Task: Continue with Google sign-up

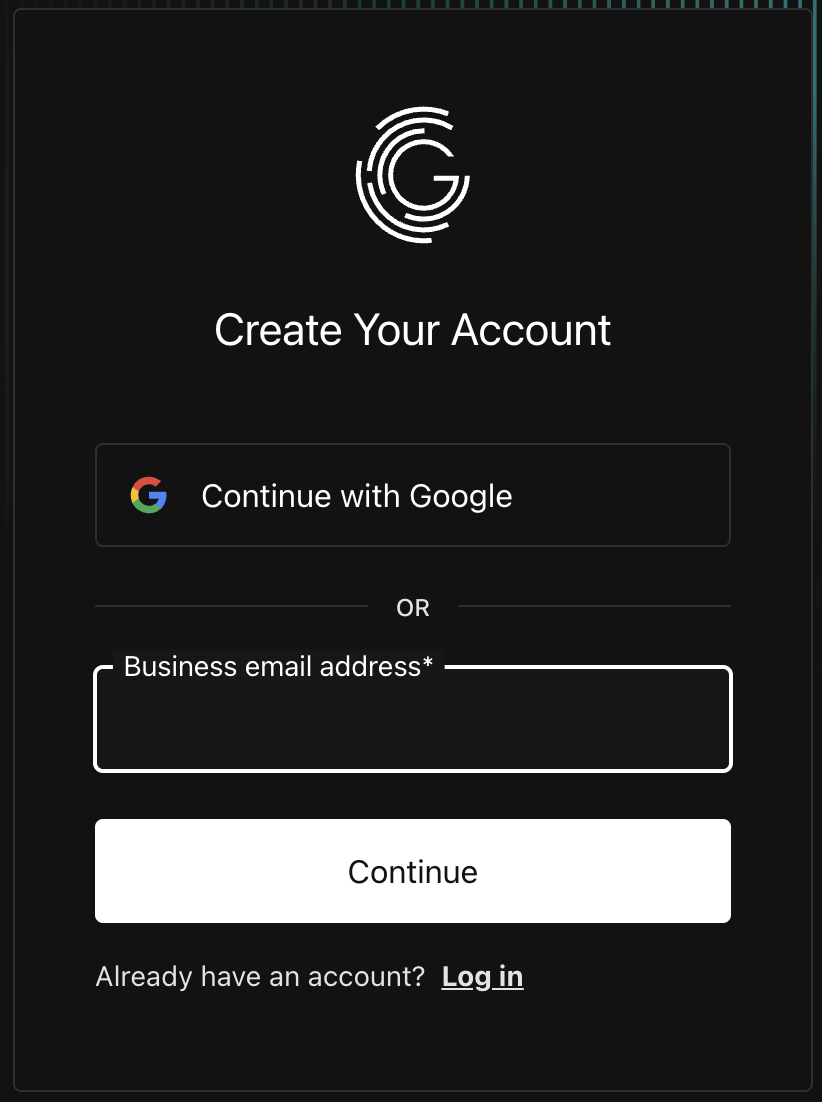Action: (x=412, y=496)
